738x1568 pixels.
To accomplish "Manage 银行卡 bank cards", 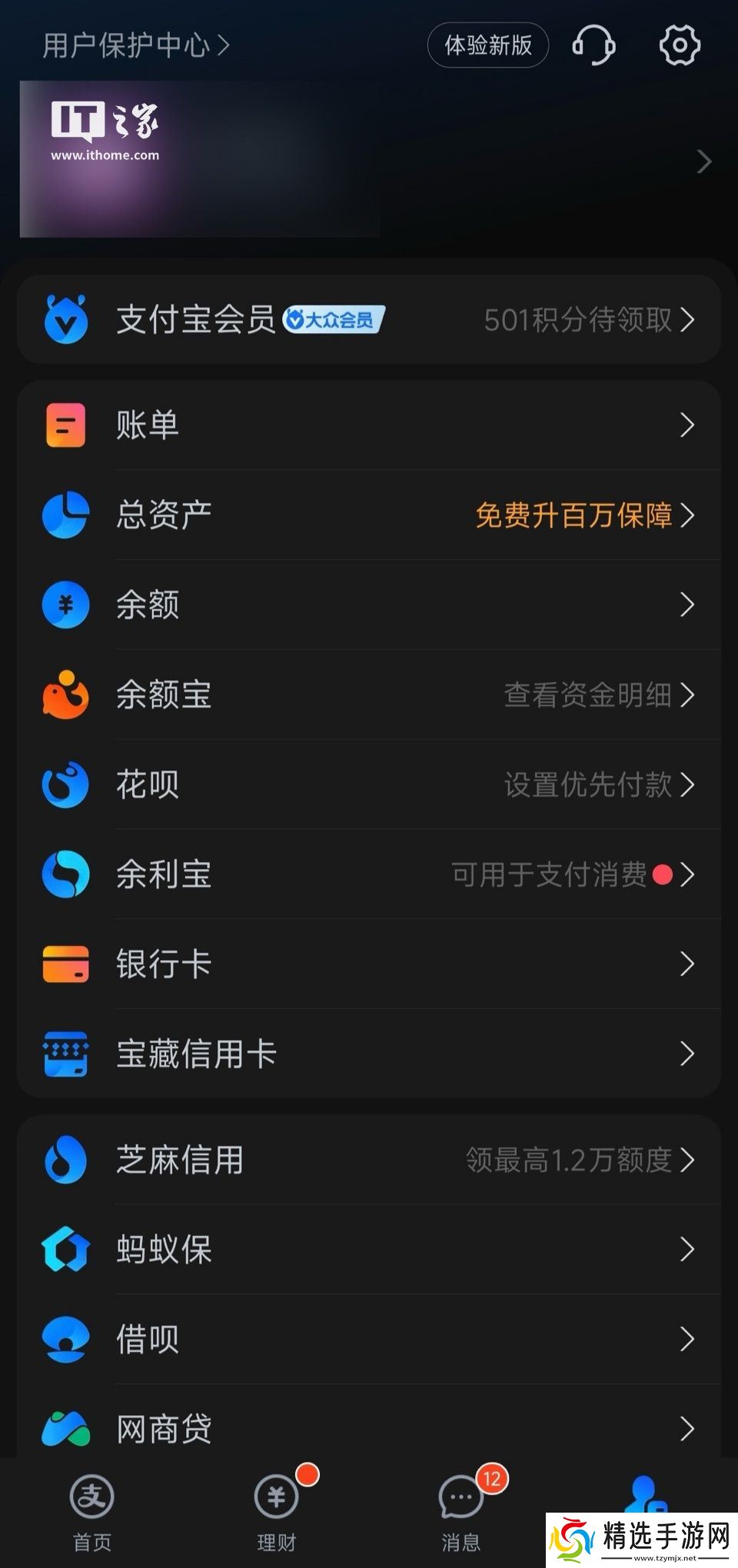I will [x=369, y=964].
